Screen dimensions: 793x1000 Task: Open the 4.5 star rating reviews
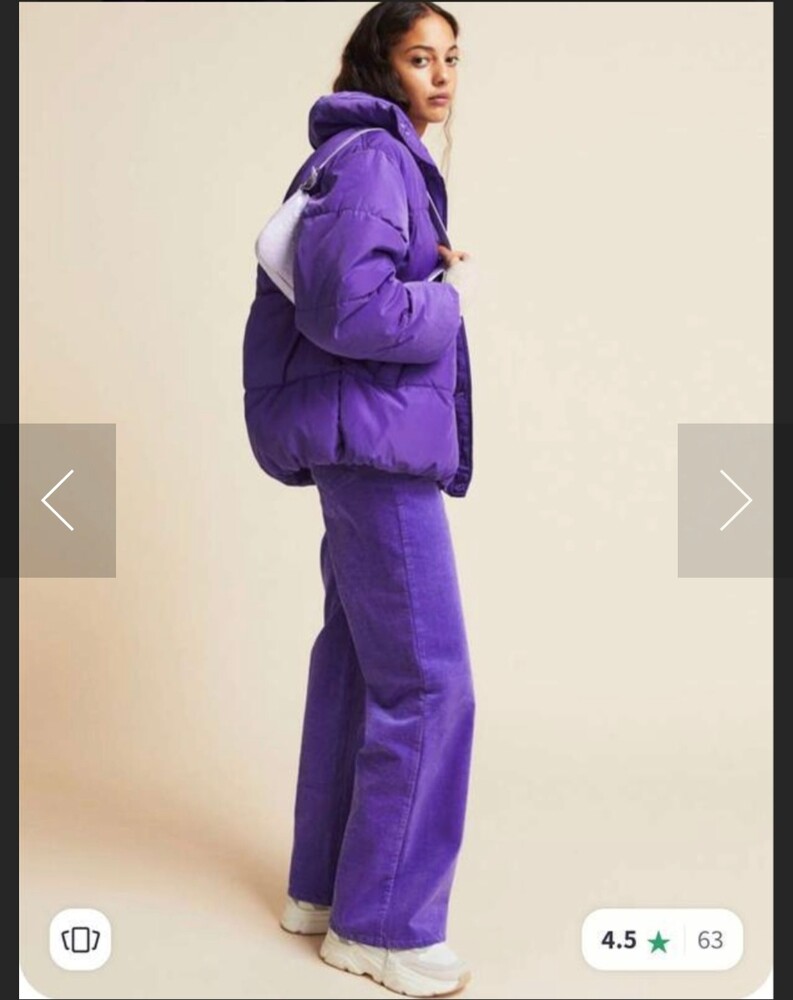pyautogui.click(x=662, y=940)
